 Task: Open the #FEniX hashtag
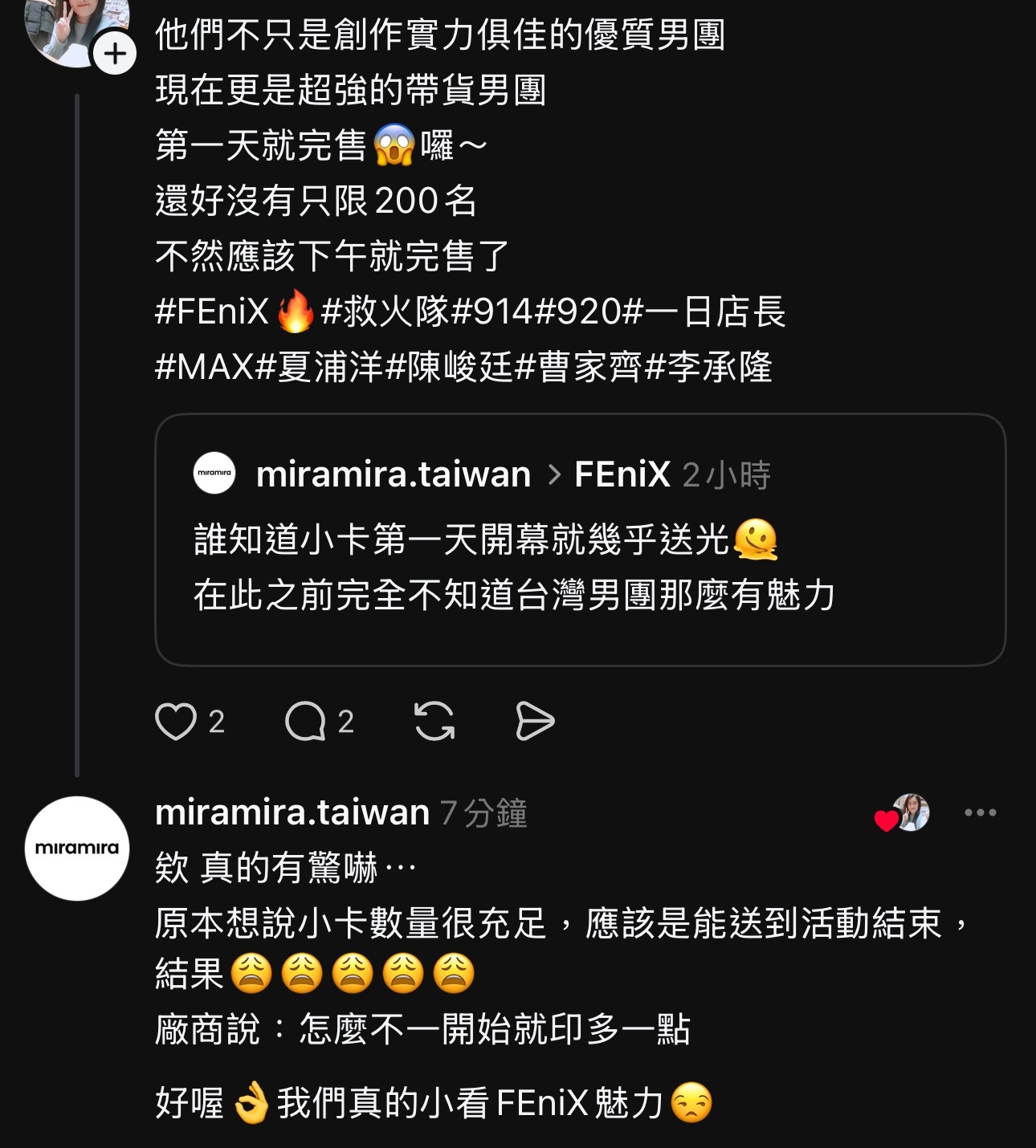tap(212, 311)
